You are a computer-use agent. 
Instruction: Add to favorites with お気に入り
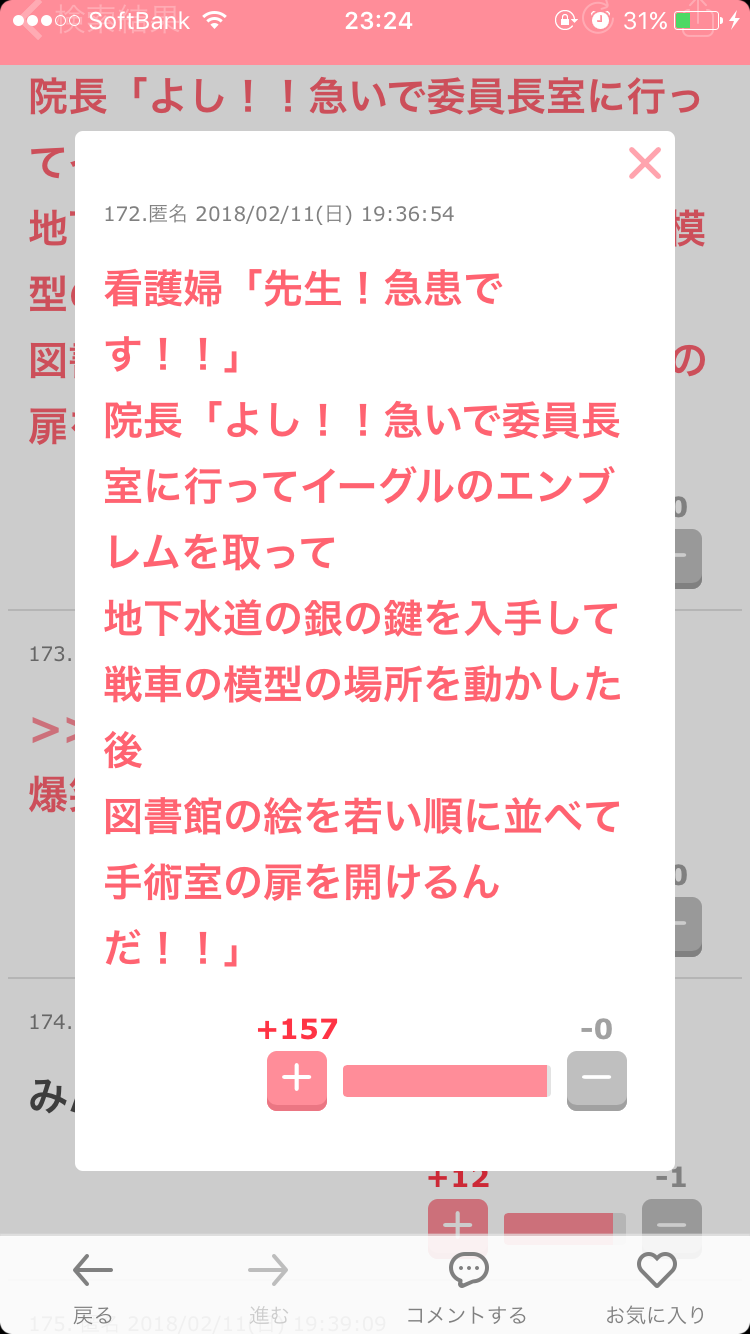pyautogui.click(x=656, y=1287)
